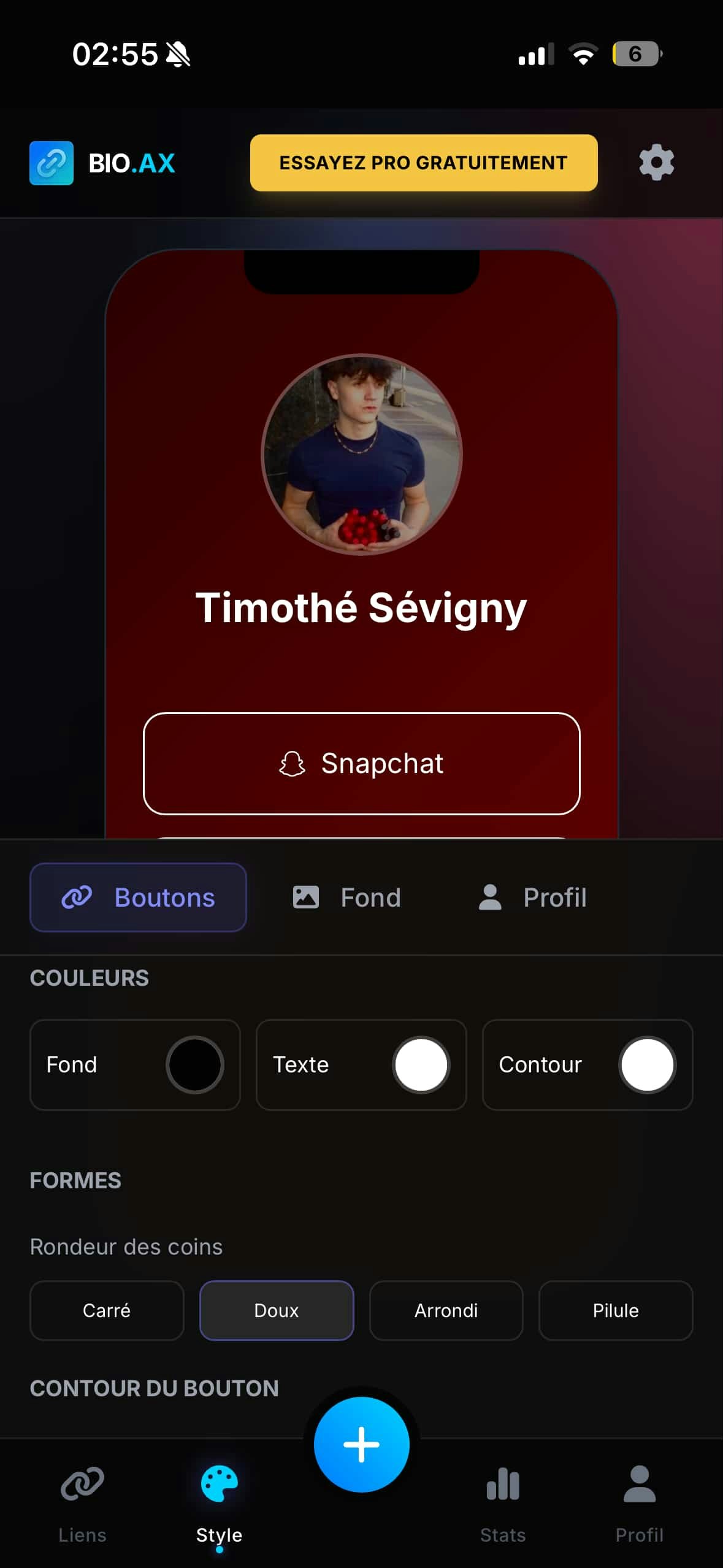Select the Boutons style tab
The width and height of the screenshot is (723, 1568).
139,897
